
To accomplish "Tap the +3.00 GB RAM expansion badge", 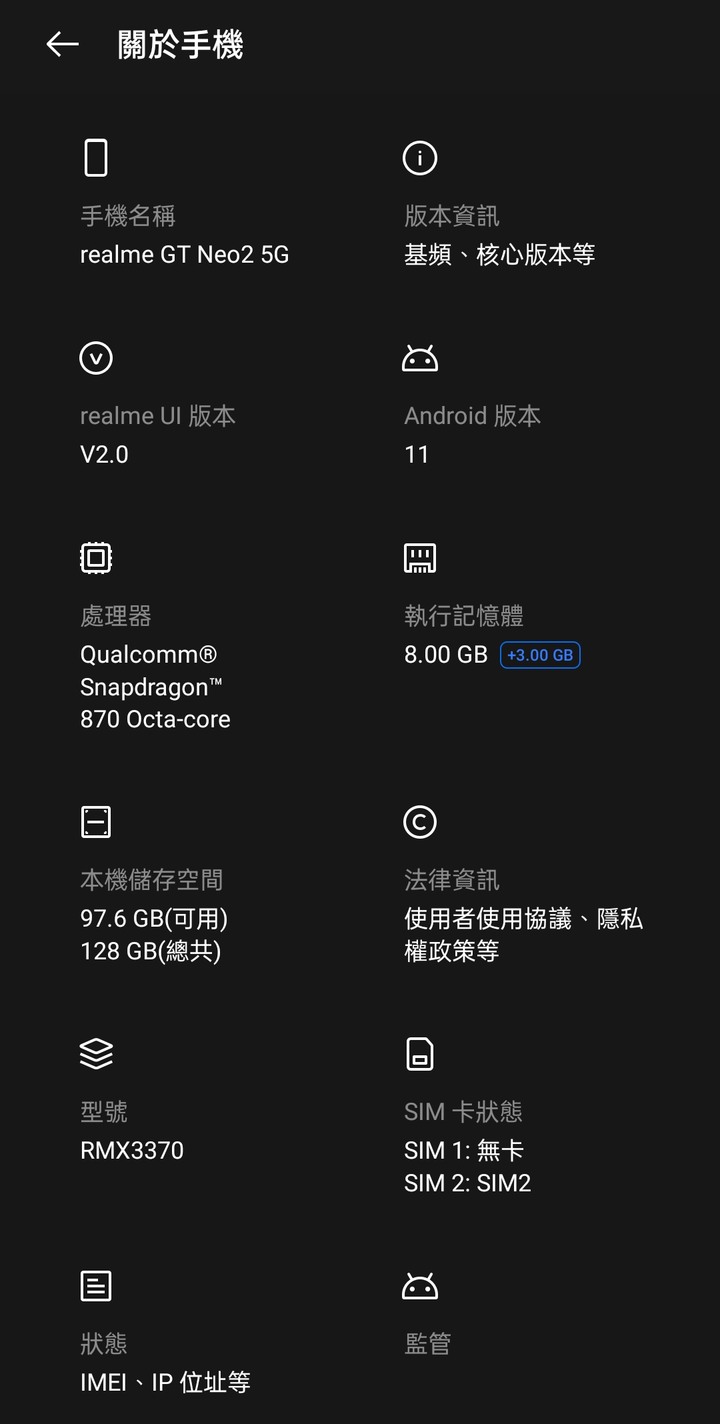I will pyautogui.click(x=540, y=655).
